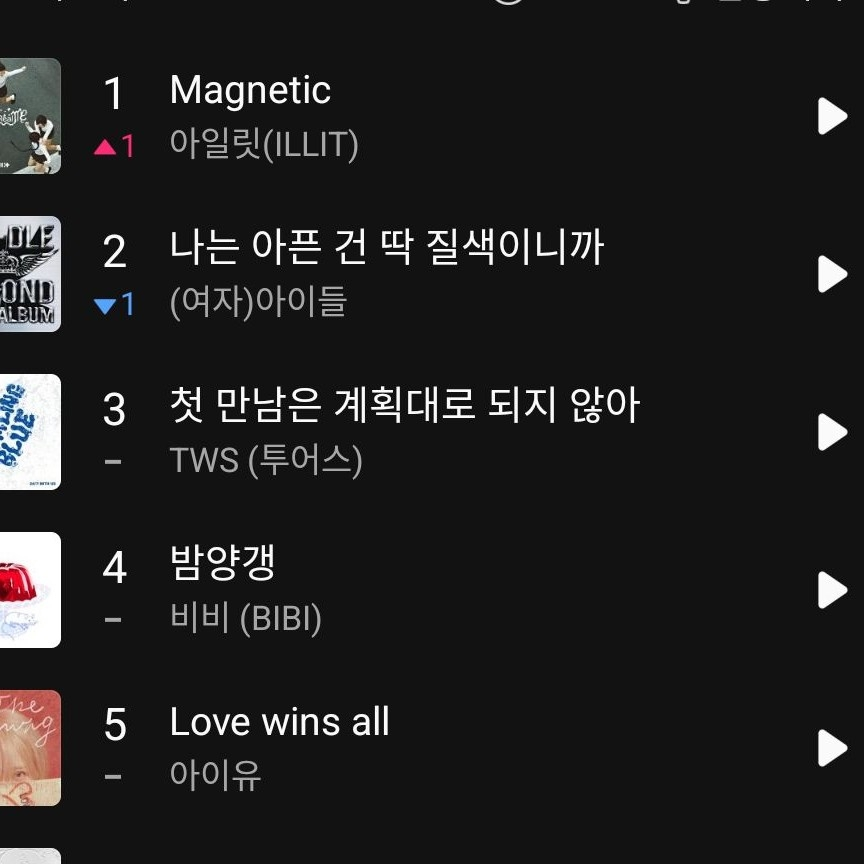Play Magnetic by ILLIT
This screenshot has height=864, width=864.
point(831,116)
